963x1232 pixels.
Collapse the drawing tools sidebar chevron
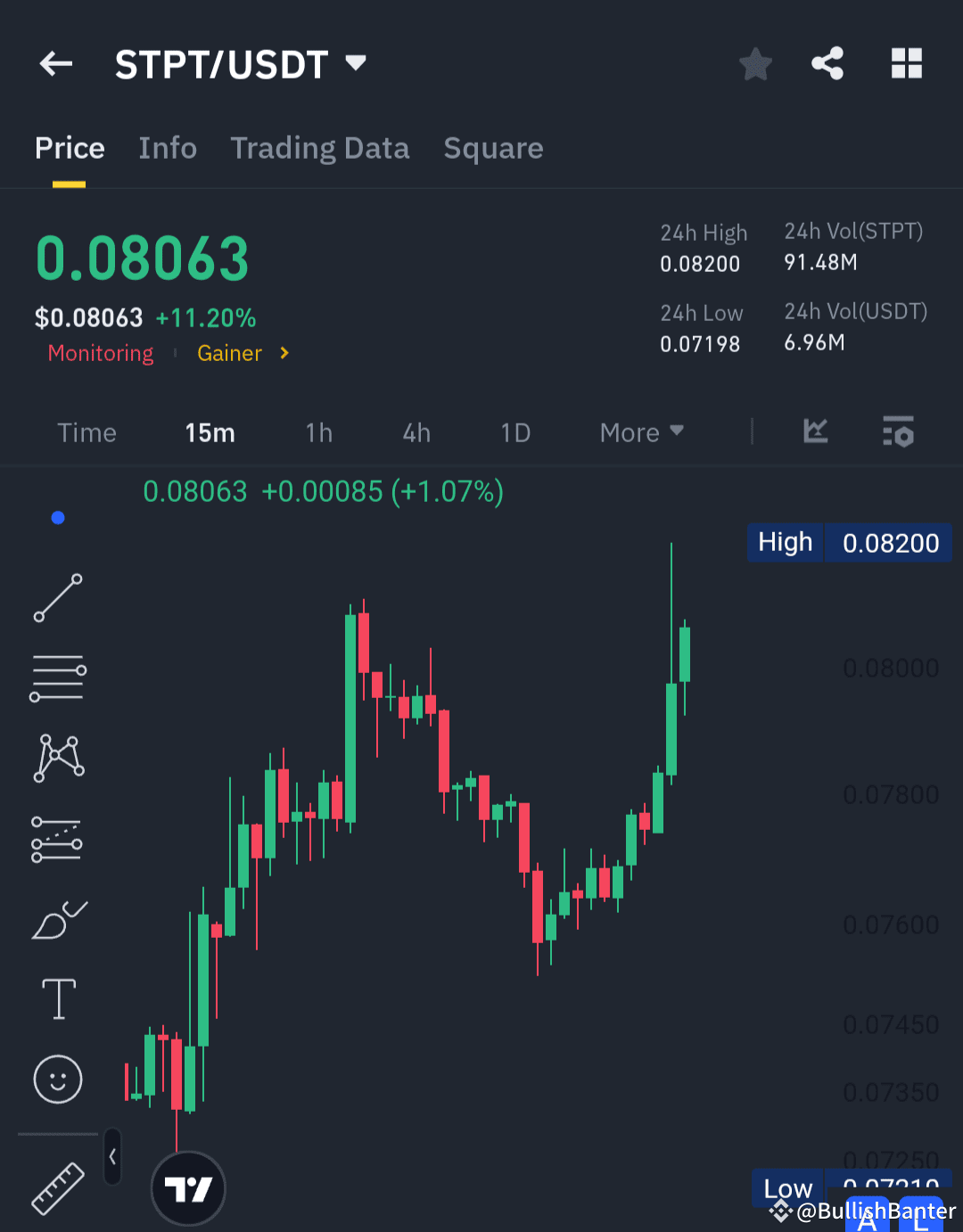click(112, 1155)
